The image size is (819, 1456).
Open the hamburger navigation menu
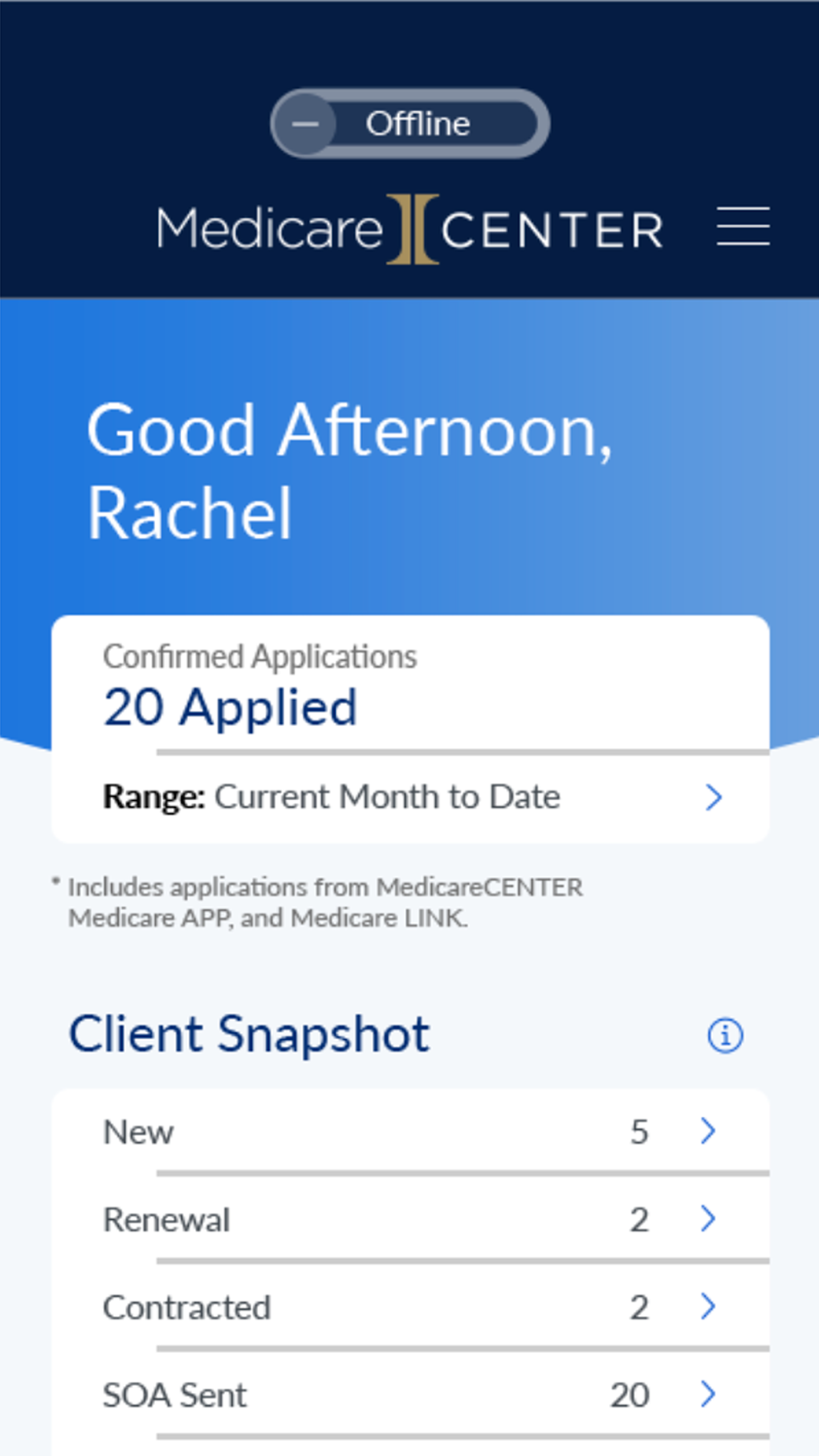pyautogui.click(x=743, y=226)
